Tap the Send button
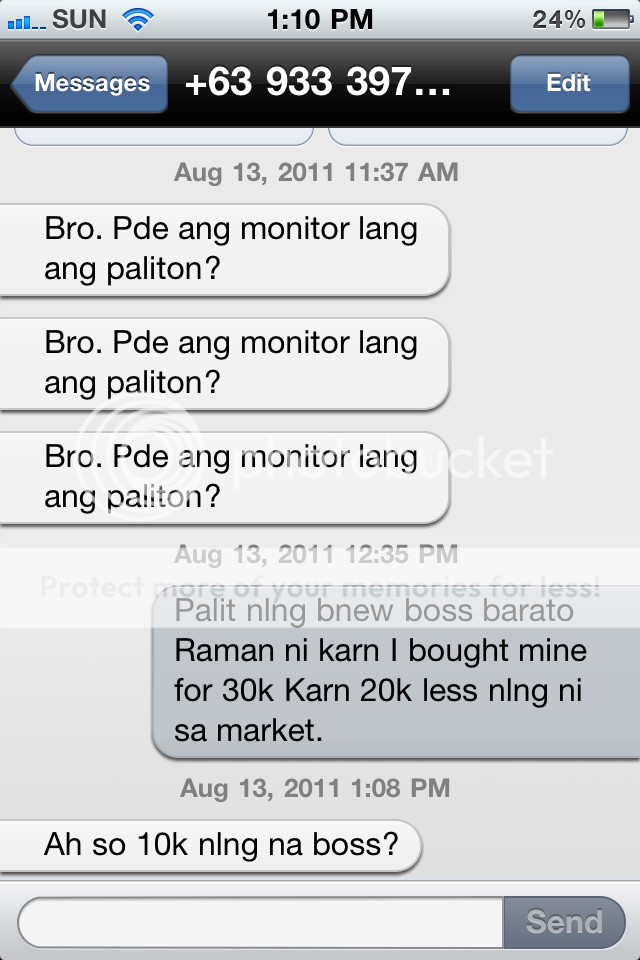Image resolution: width=640 pixels, height=960 pixels. 564,922
